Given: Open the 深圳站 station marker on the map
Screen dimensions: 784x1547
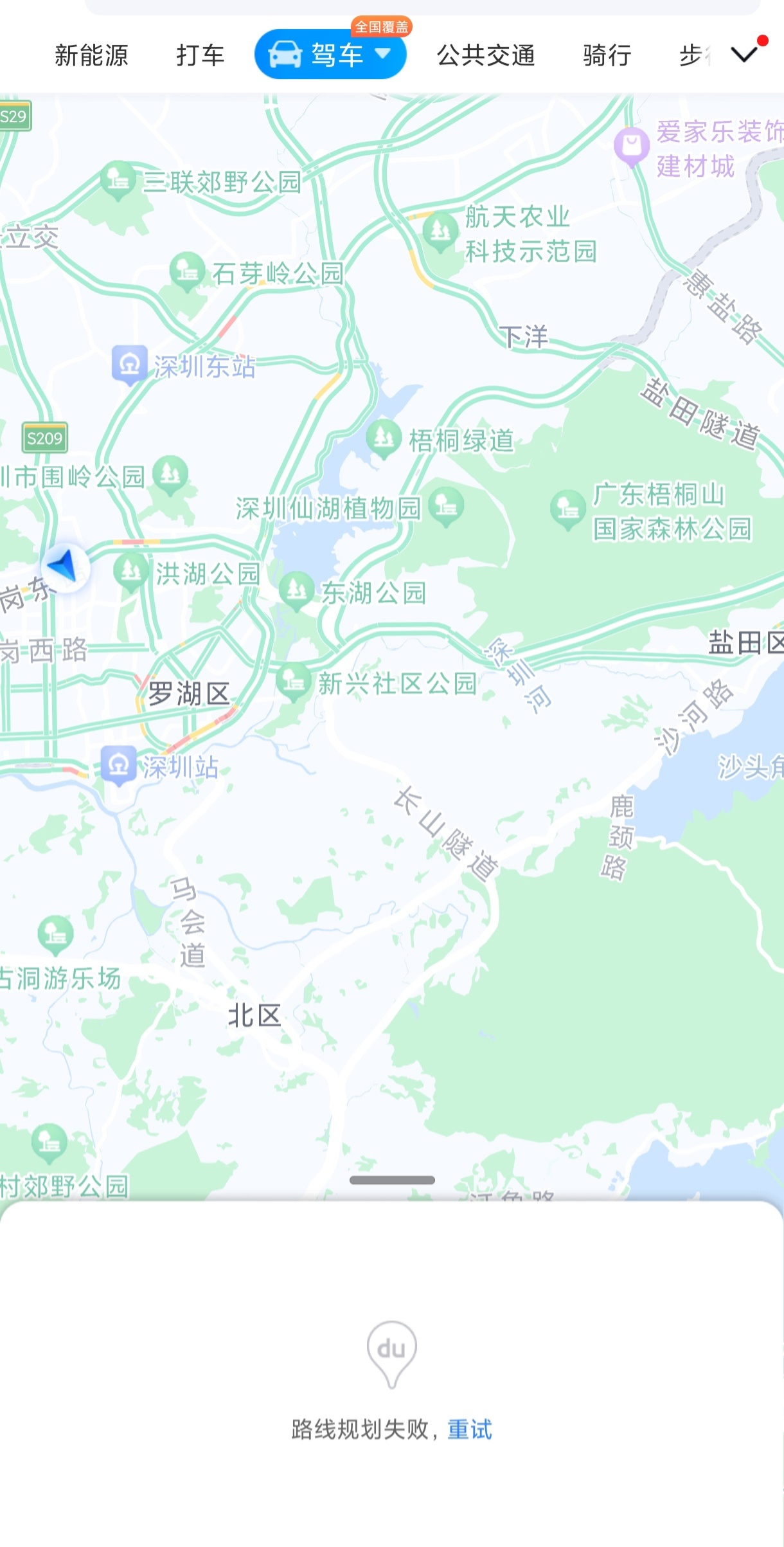Looking at the screenshot, I should point(119,764).
